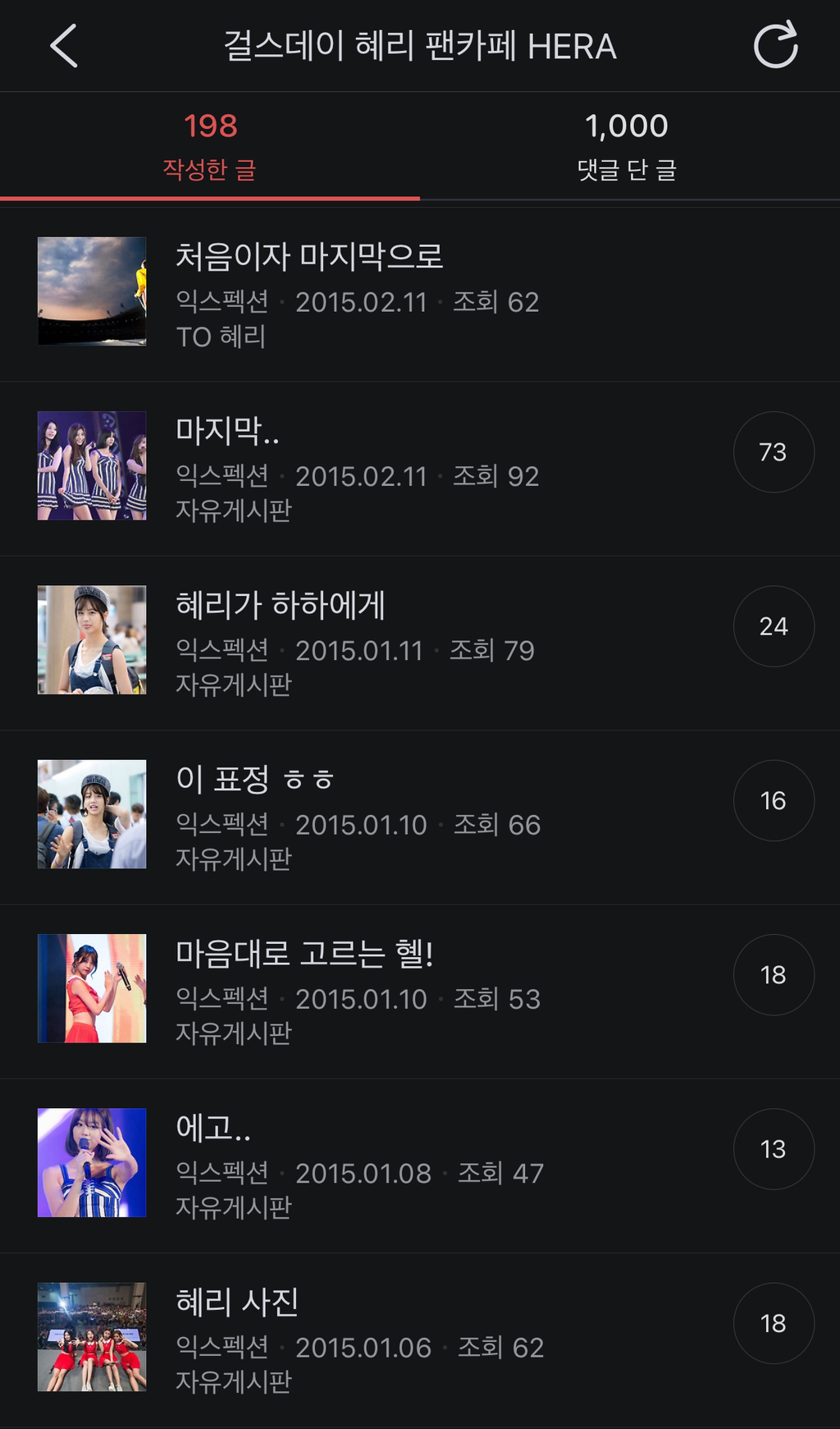Open the post 마음대로 고르는 혤!
This screenshot has width=840, height=1429.
tap(304, 954)
